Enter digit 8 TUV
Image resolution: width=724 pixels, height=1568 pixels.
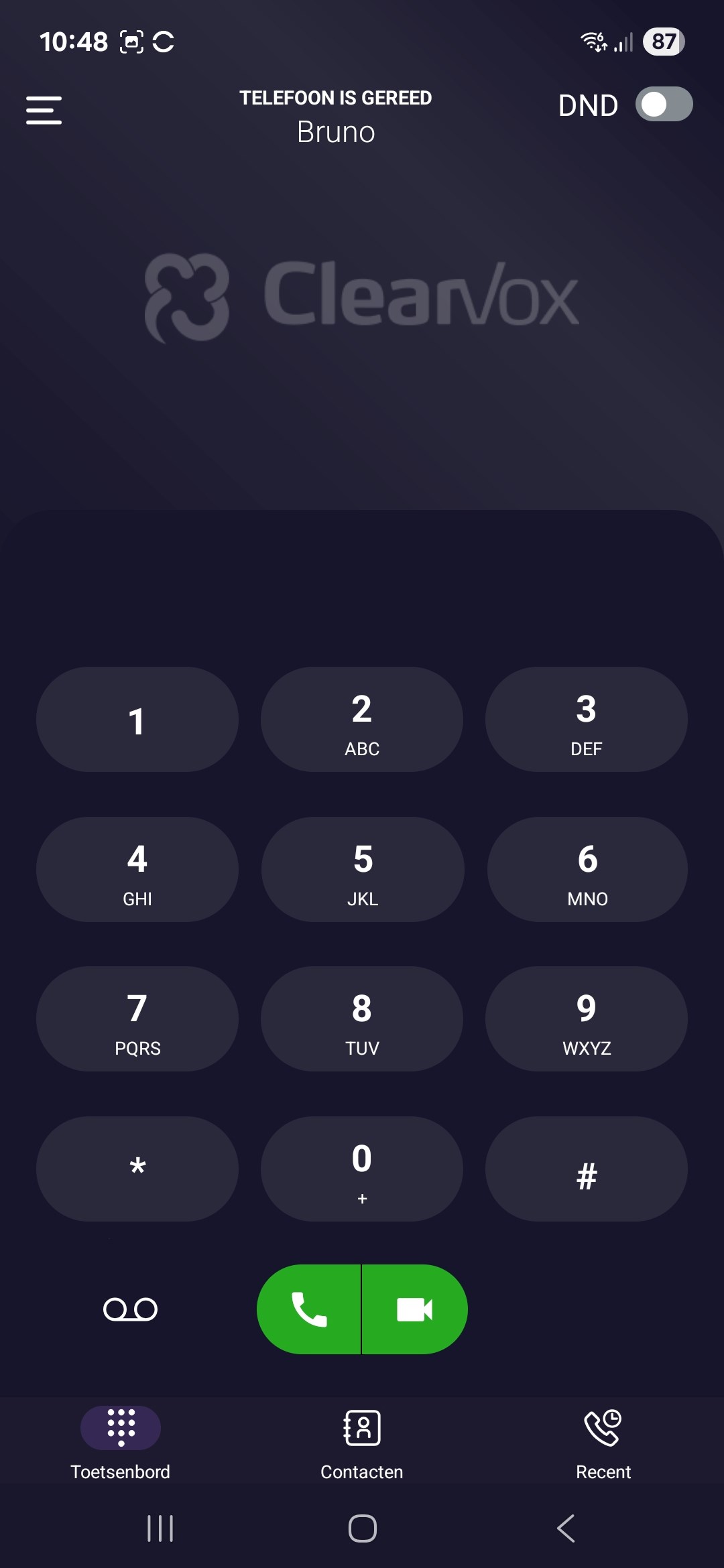[361, 1019]
